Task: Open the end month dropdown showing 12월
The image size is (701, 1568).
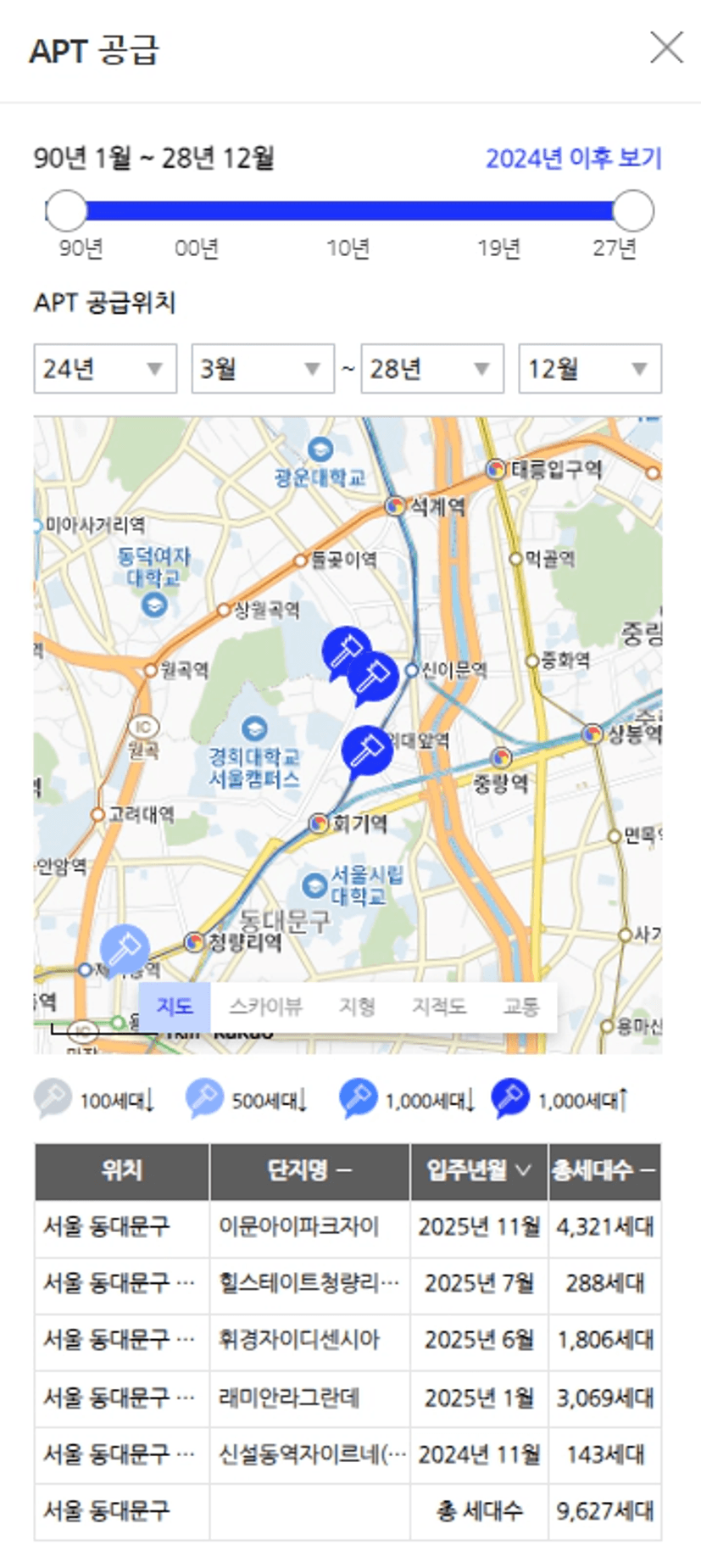Action: [x=590, y=369]
